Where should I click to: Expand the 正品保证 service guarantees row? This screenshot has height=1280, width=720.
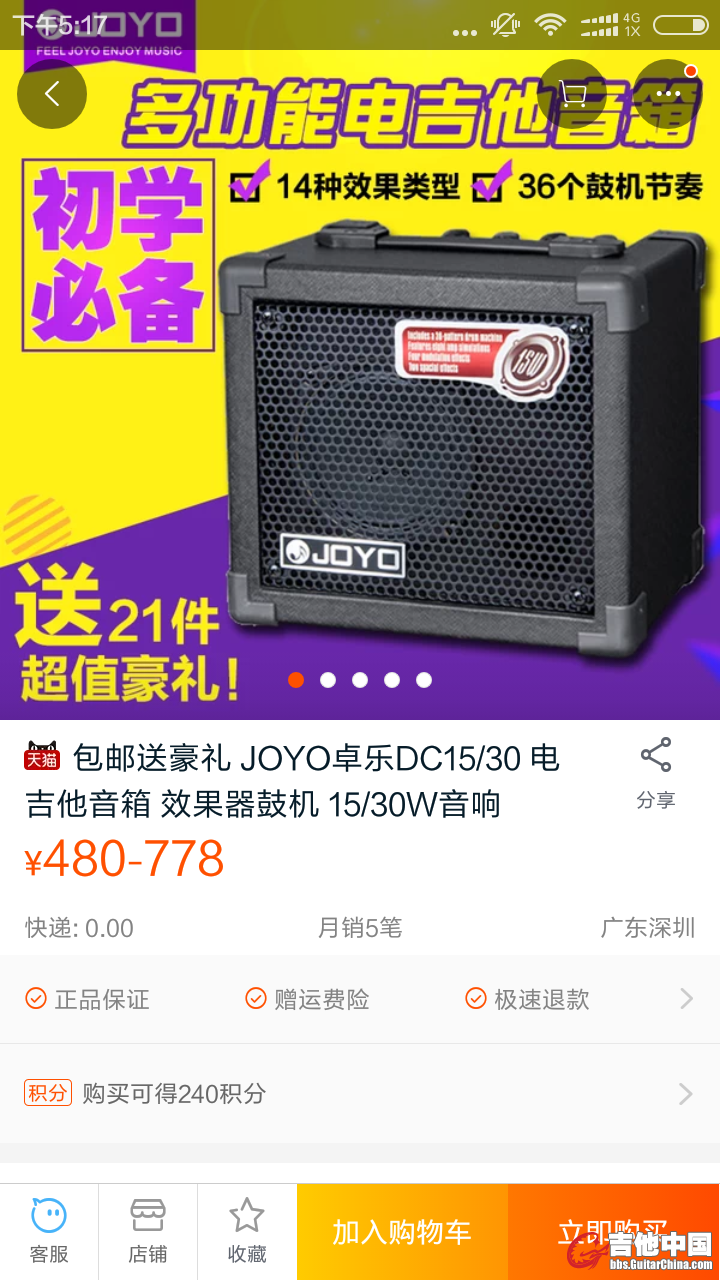pos(360,999)
